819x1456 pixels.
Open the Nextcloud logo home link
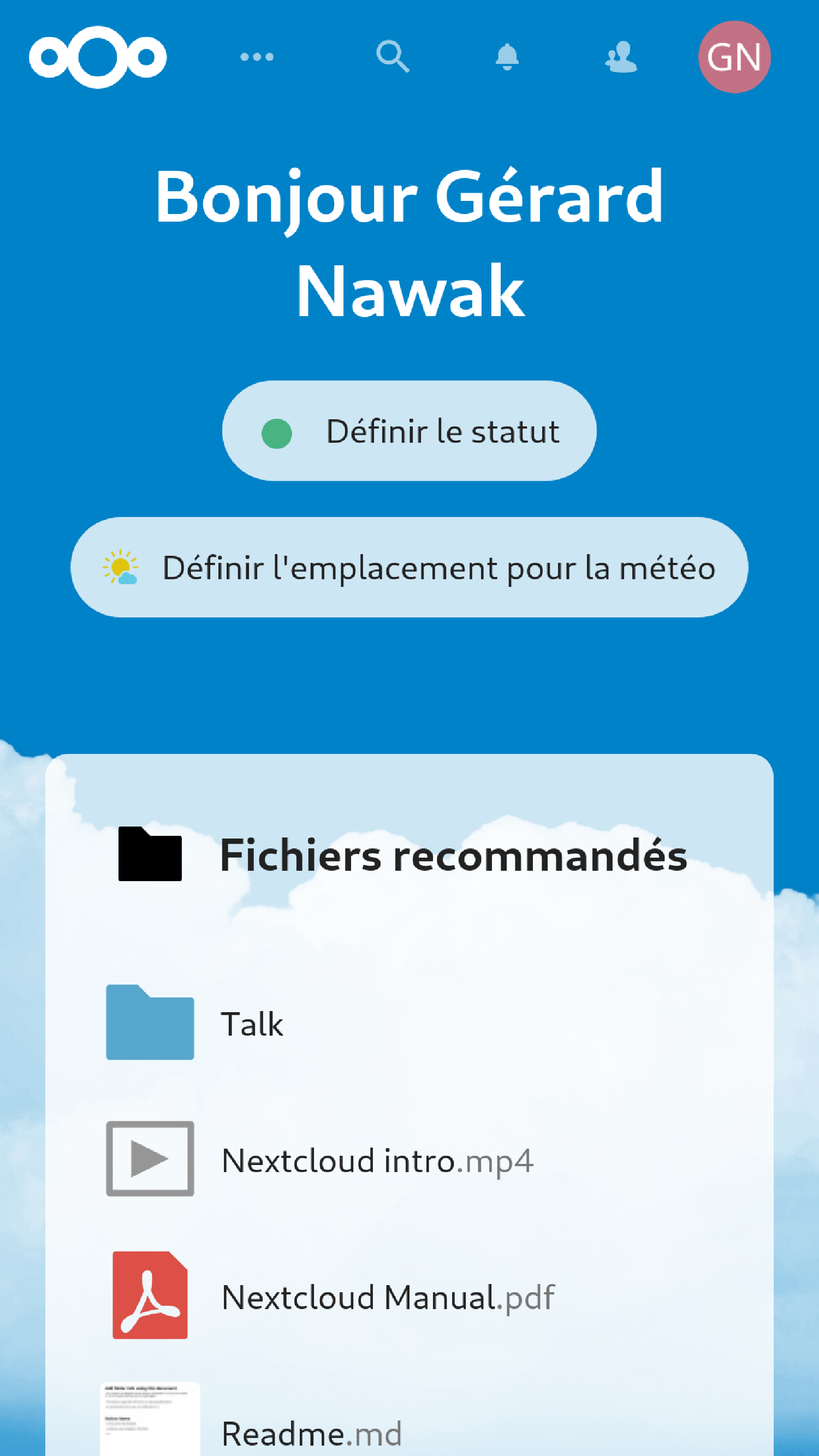click(98, 57)
